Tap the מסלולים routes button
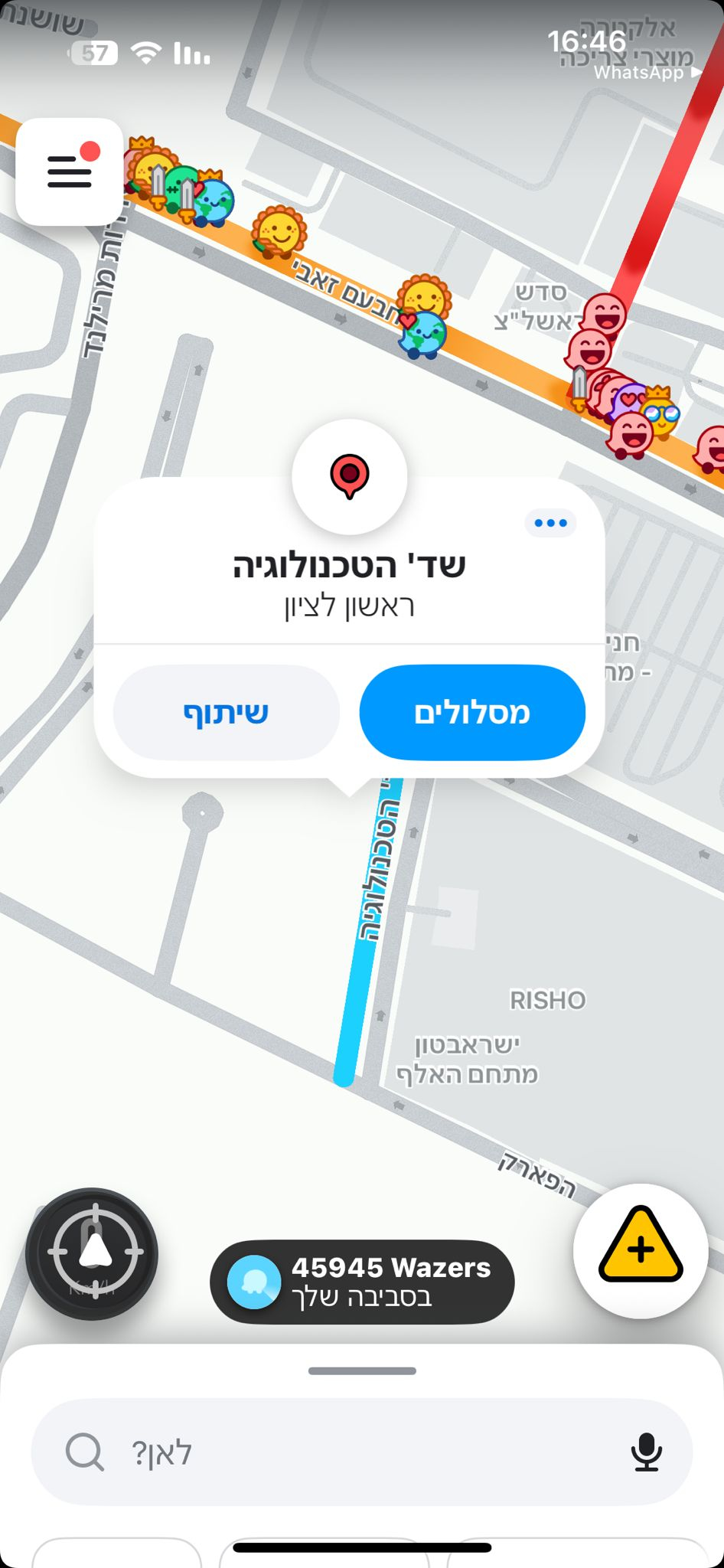 click(x=472, y=712)
